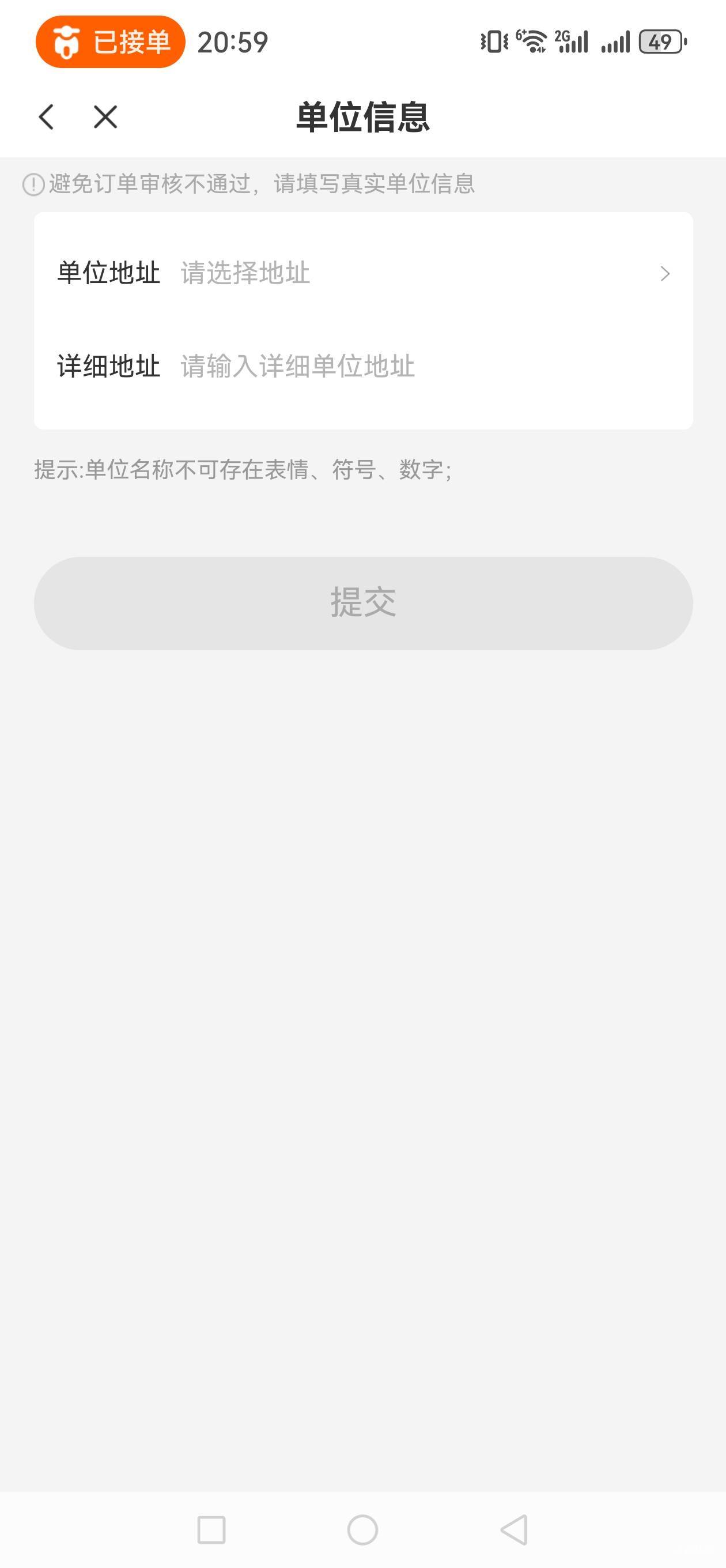The width and height of the screenshot is (726, 1568).
Task: Open the recent apps overview
Action: (212, 1529)
